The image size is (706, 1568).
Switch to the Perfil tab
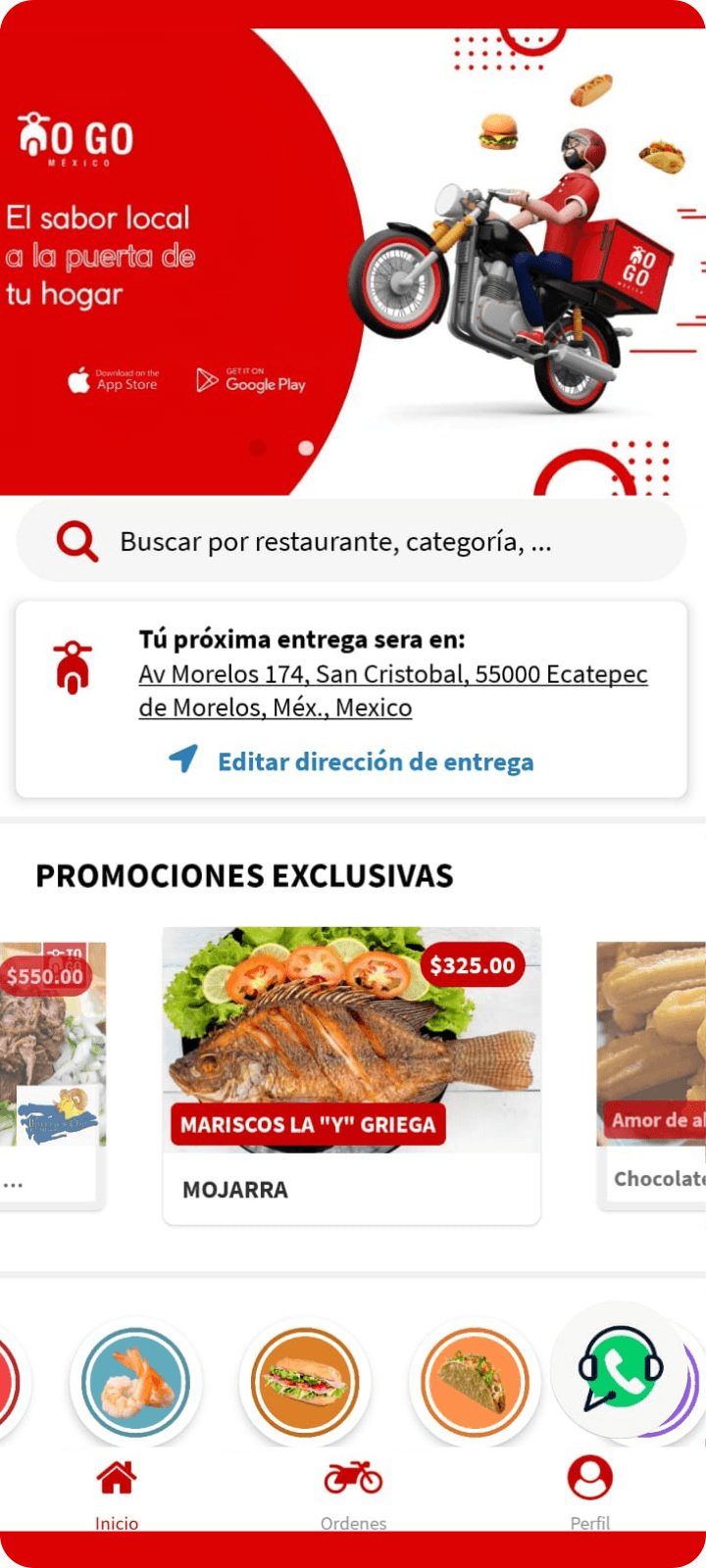[x=589, y=1495]
